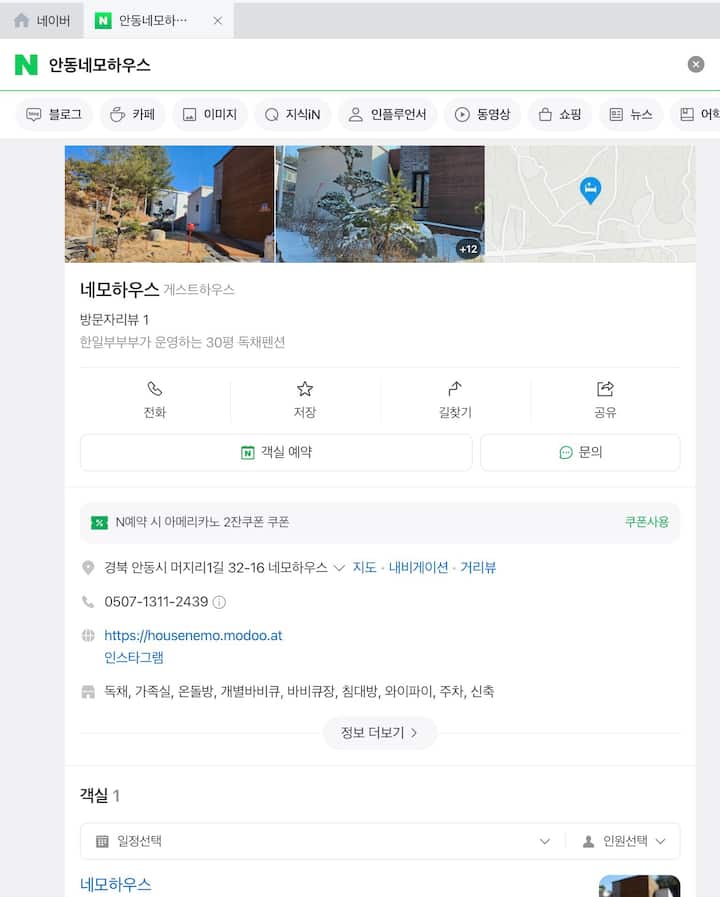Open the 인원선택 guest count dropdown
The image size is (720, 897).
point(624,841)
